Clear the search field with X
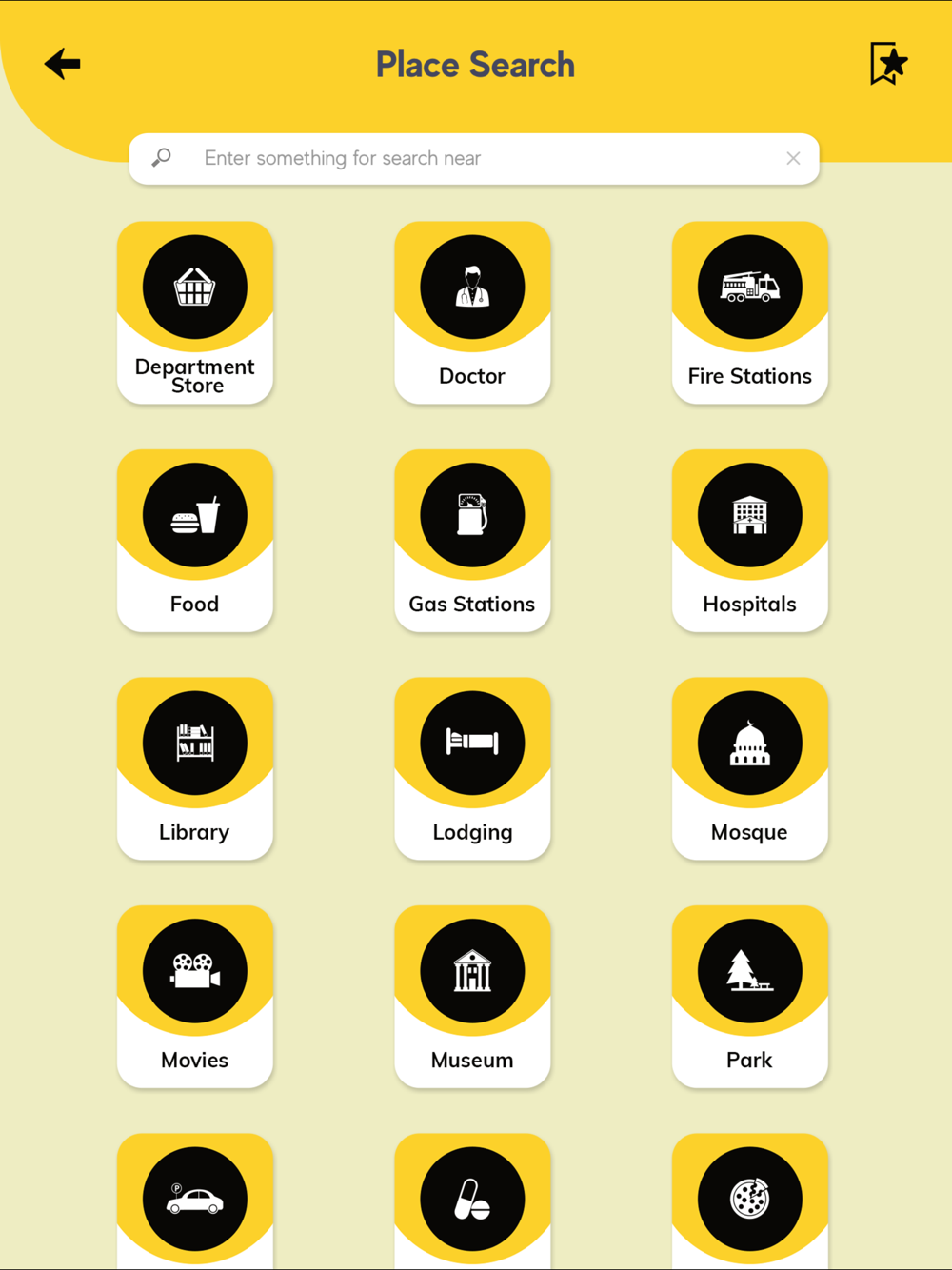The width and height of the screenshot is (952, 1270). (793, 159)
